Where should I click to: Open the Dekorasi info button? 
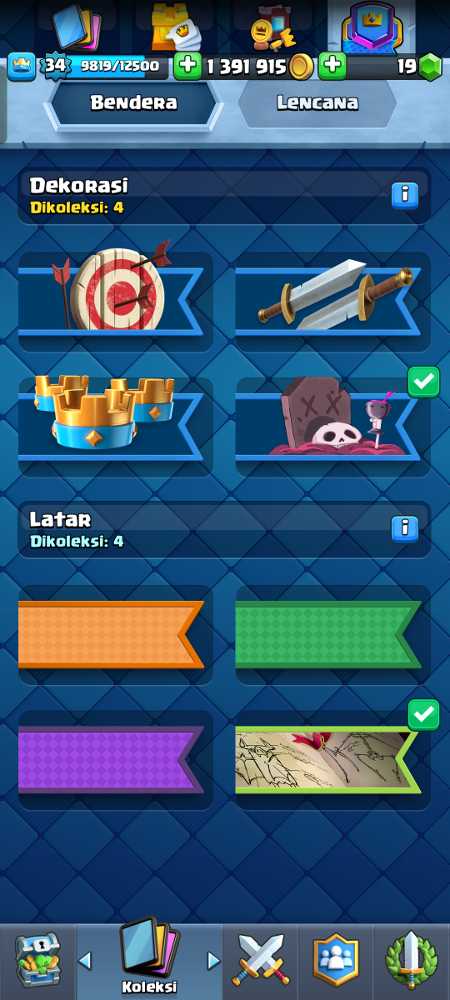(x=405, y=195)
